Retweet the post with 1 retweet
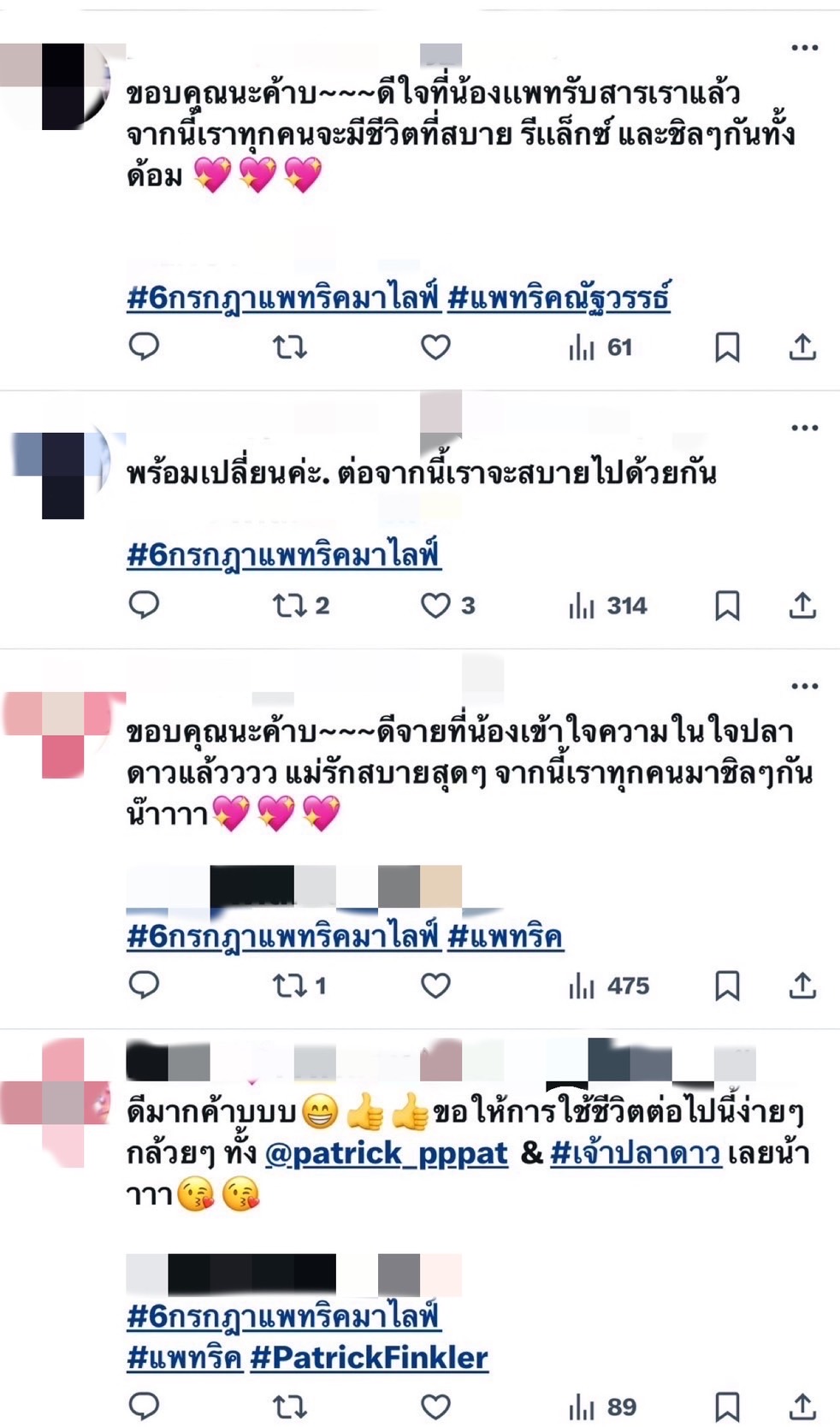 point(289,986)
